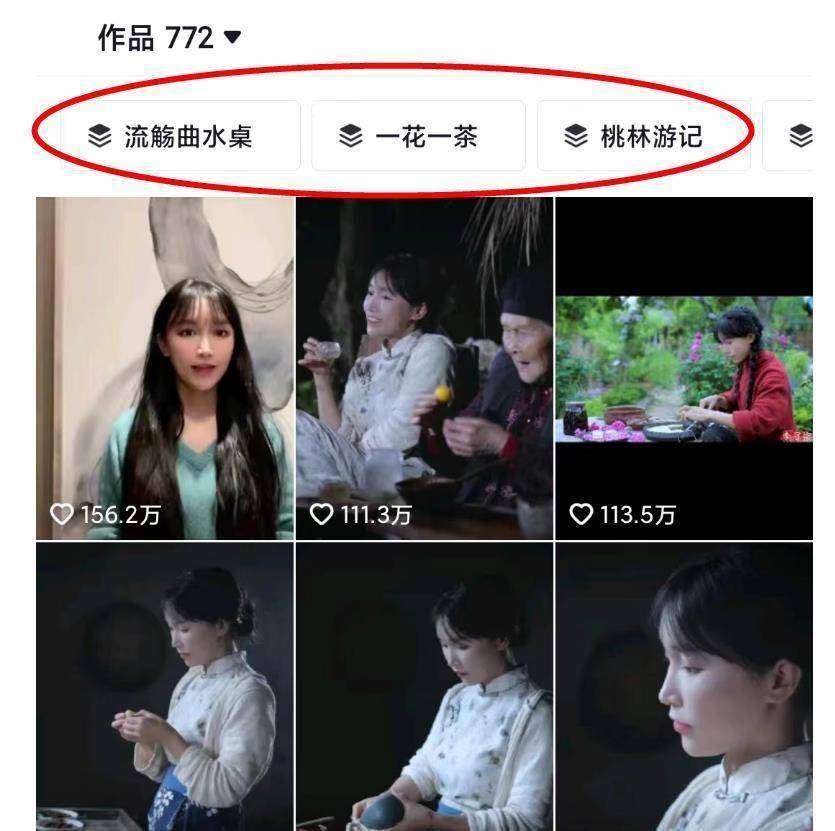Open the 桃林游记 collection
835x831 pixels.
pyautogui.click(x=643, y=136)
